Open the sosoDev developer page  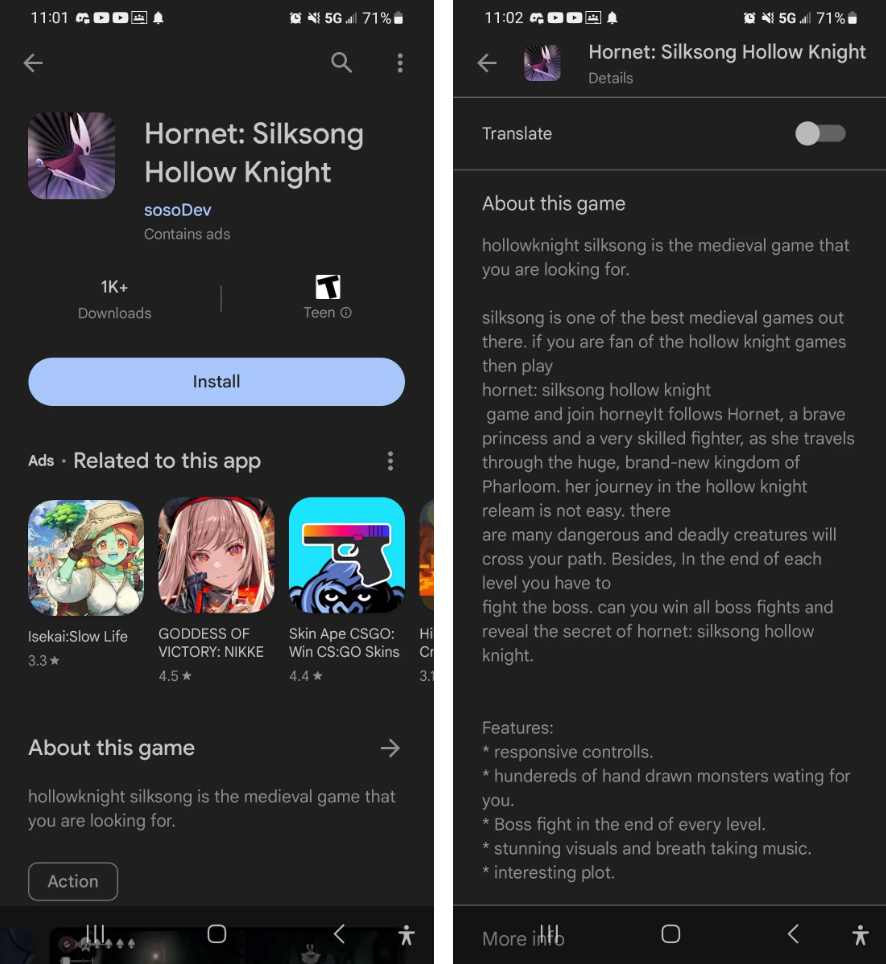click(177, 210)
